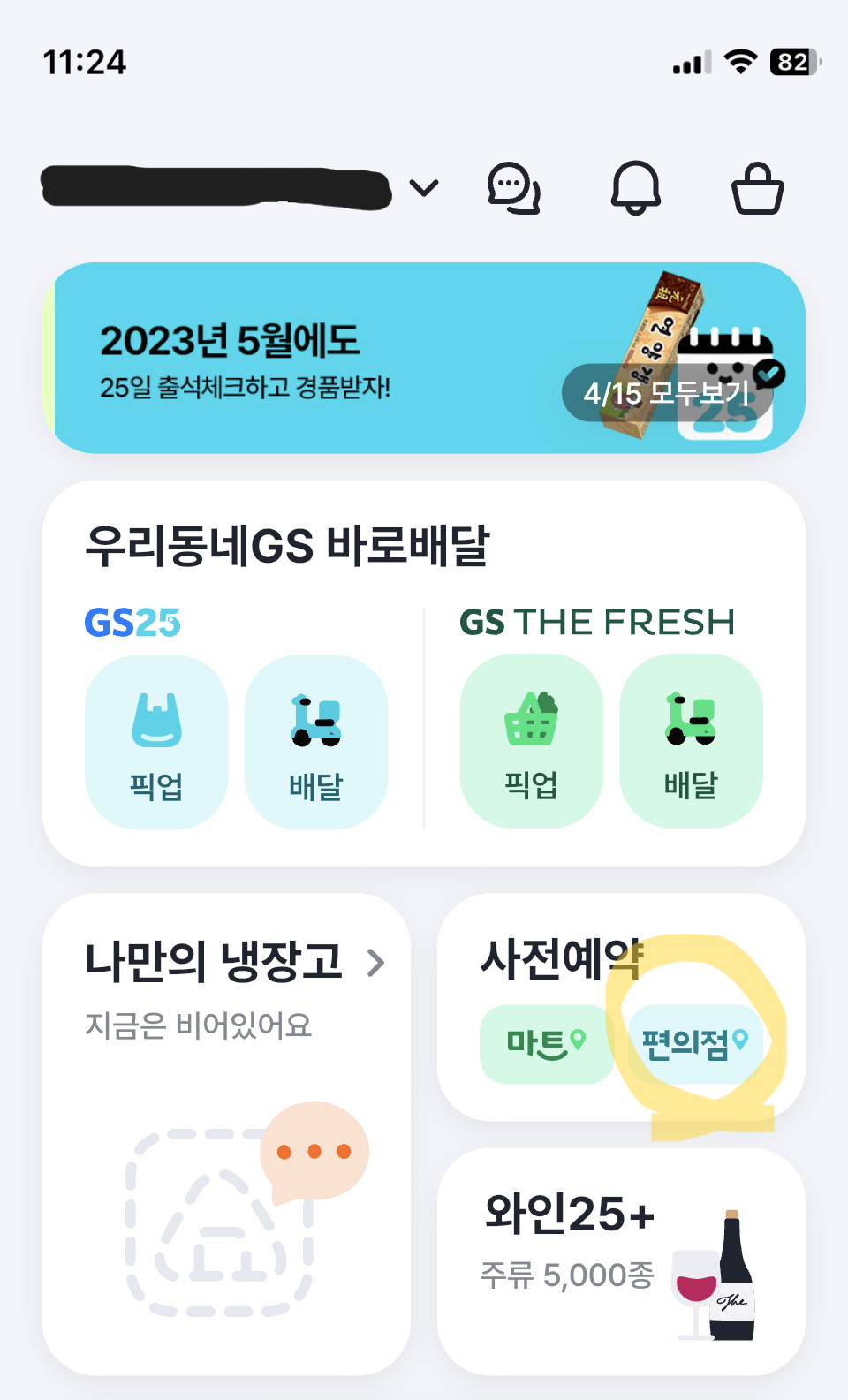This screenshot has width=848, height=1400.
Task: Open the notifications bell
Action: [x=636, y=188]
